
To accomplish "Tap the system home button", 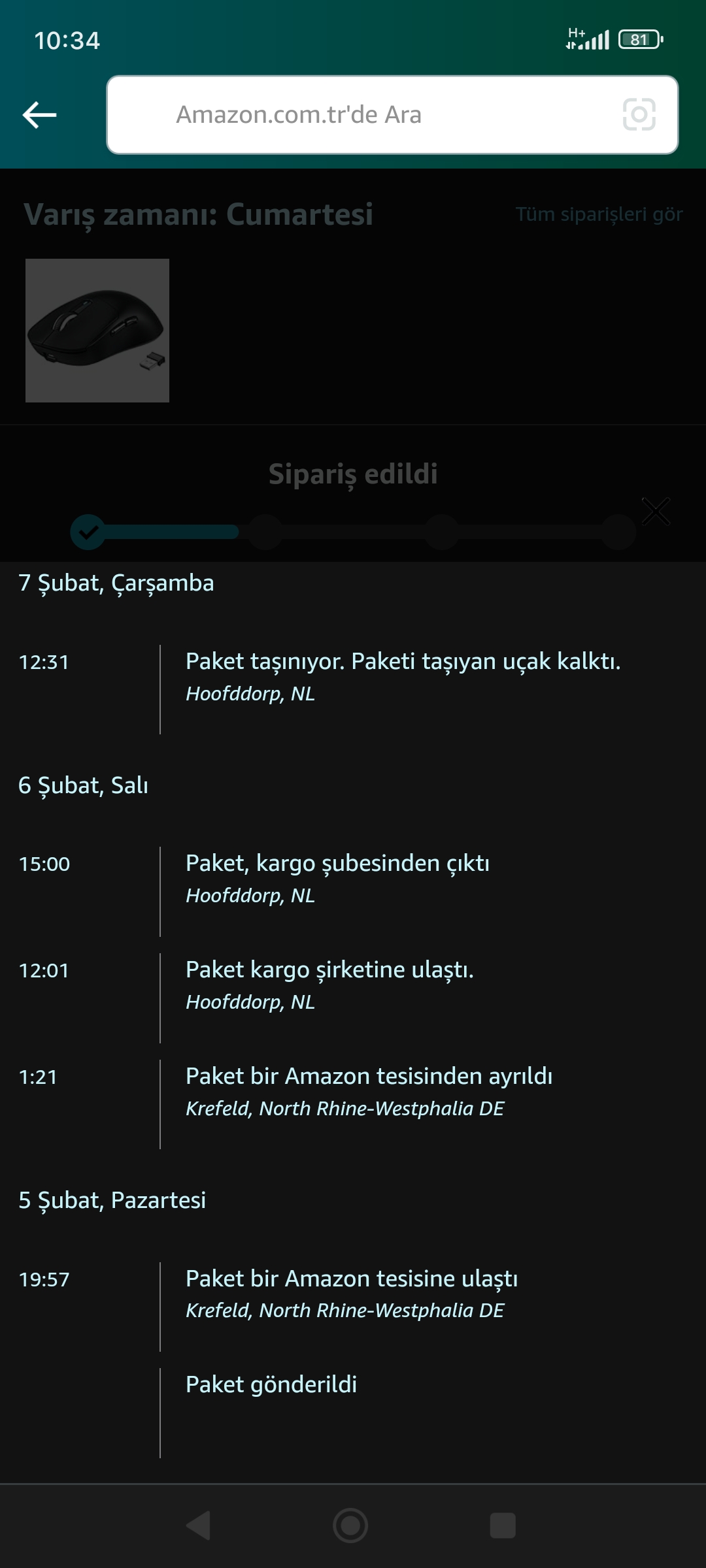I will [350, 1526].
